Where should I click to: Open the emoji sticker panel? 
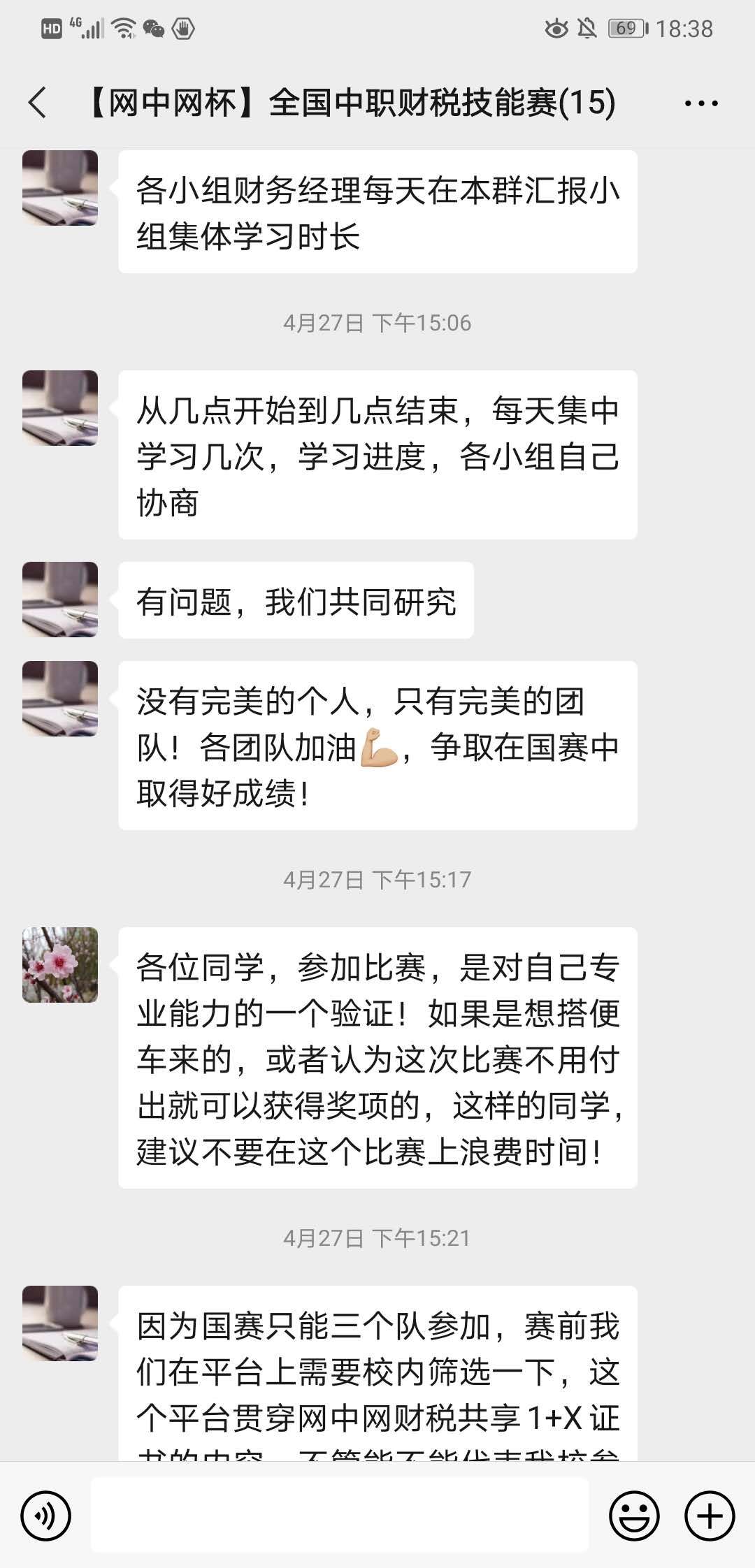tap(634, 1516)
